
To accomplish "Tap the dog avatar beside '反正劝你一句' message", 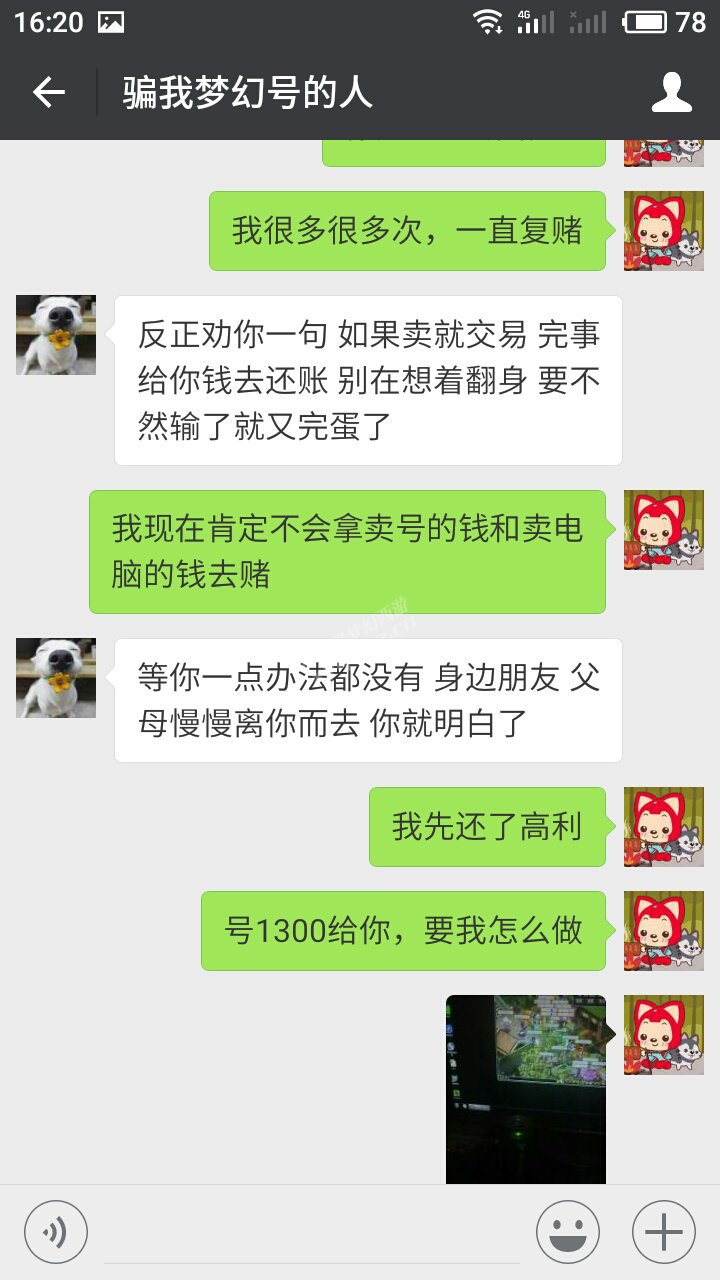I will point(56,335).
